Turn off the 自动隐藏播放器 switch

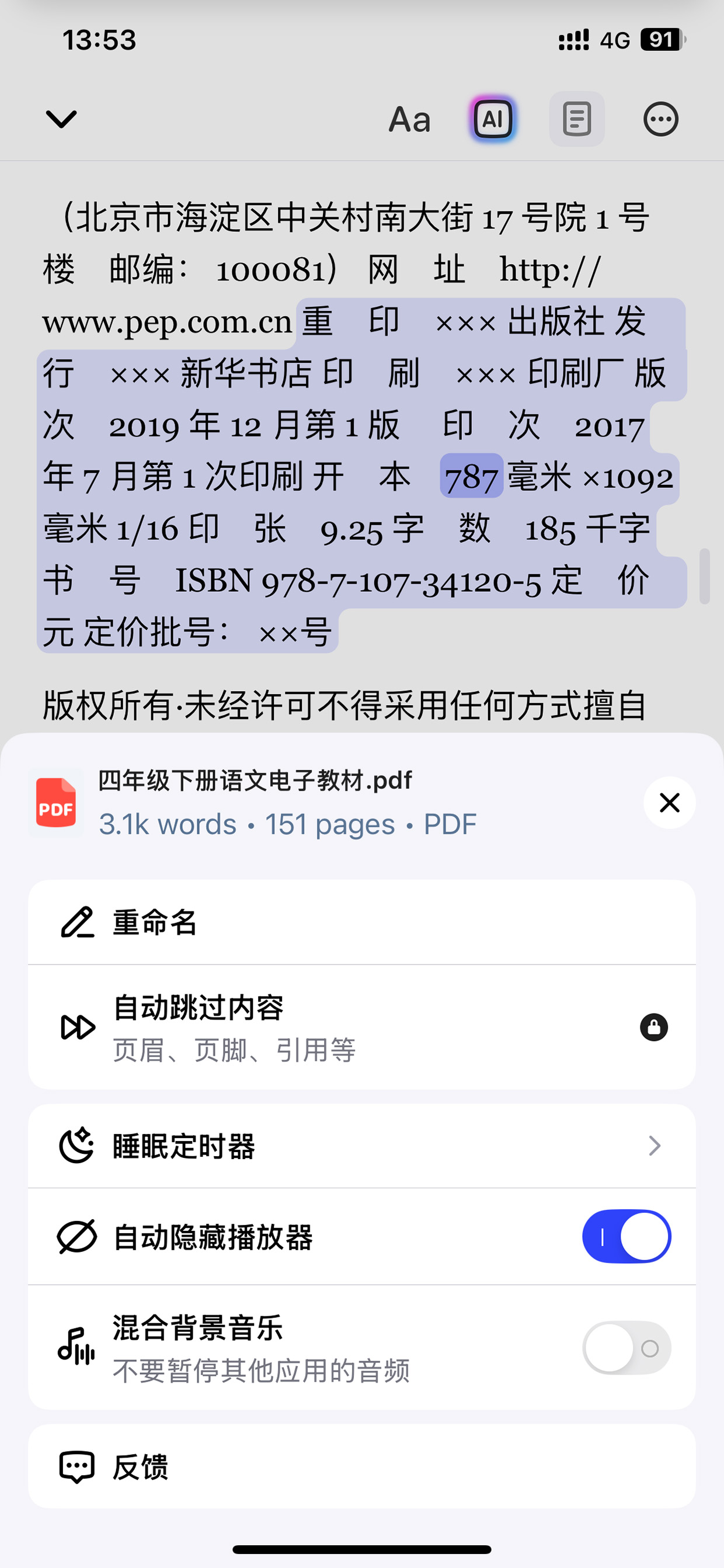(626, 1236)
